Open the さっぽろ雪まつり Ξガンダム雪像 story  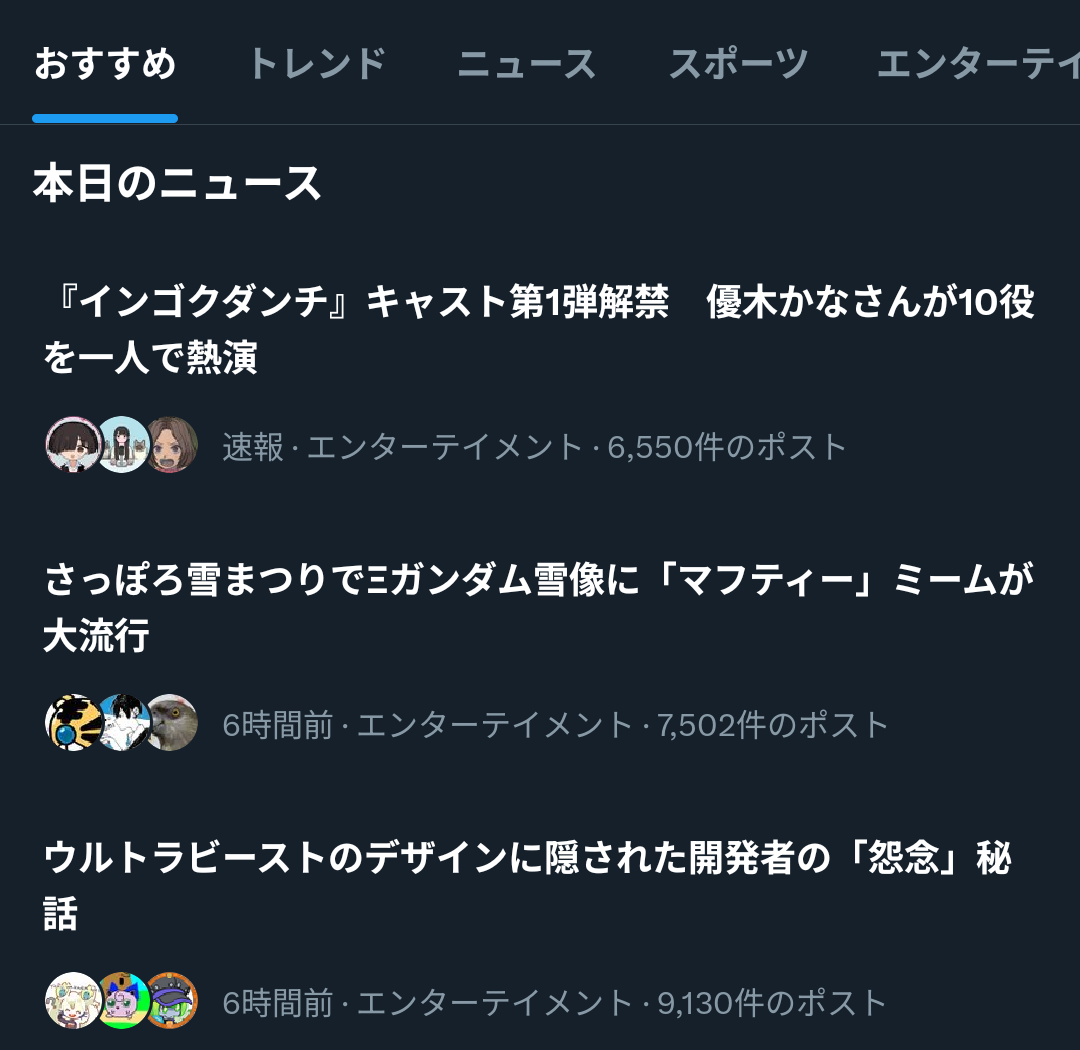pyautogui.click(x=540, y=607)
